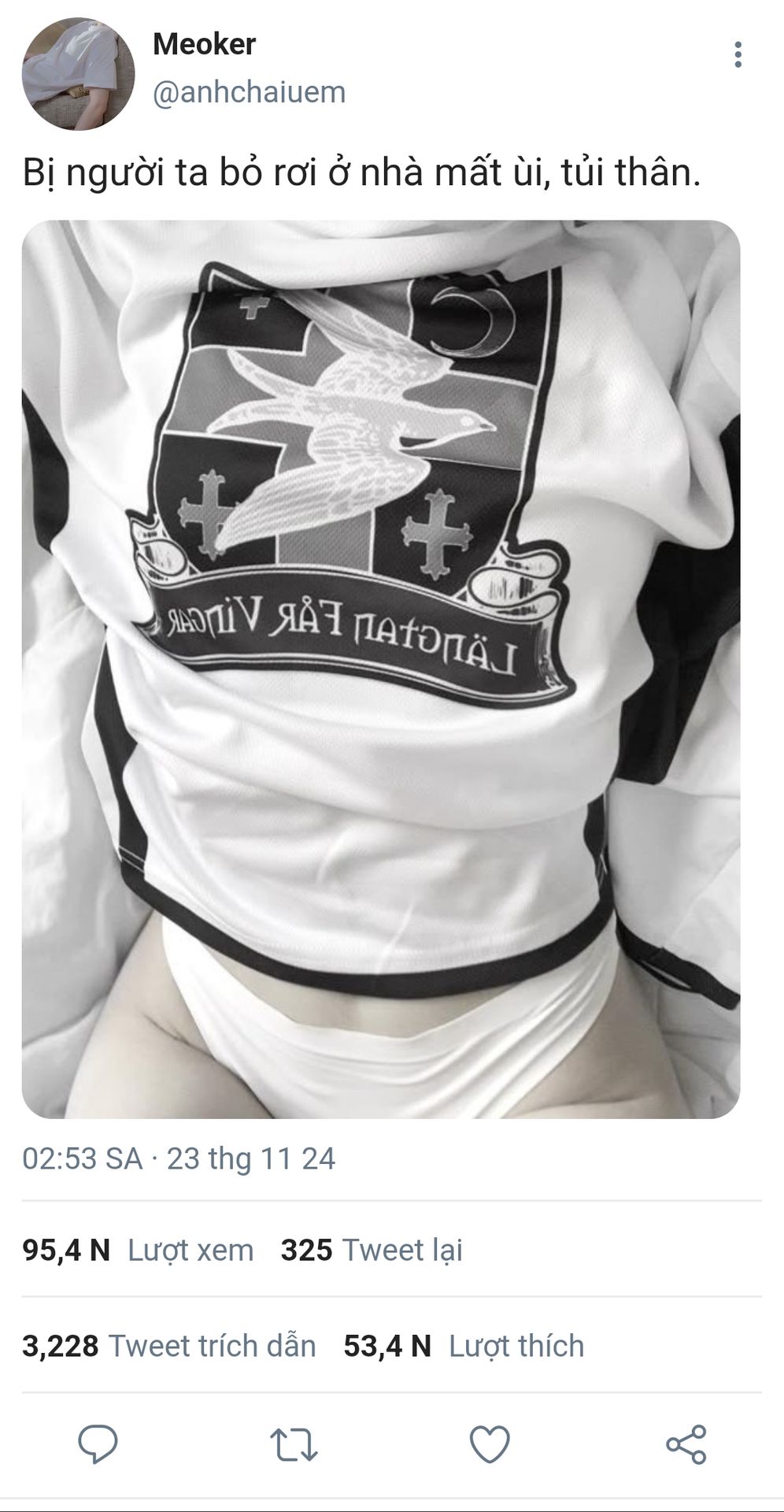Viewport: 784px width, 1512px height.
Task: Open the attached photo in the tweet
Action: coord(380,669)
